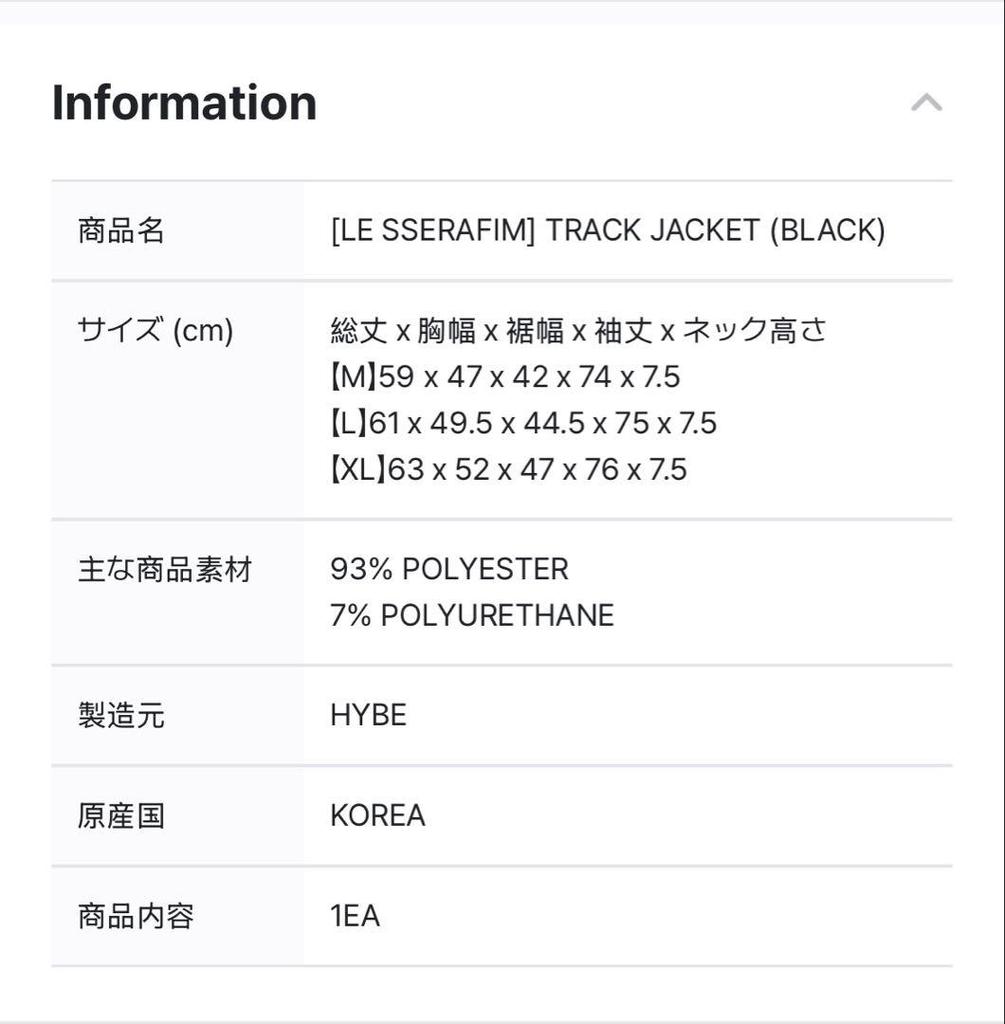The width and height of the screenshot is (1005, 1024).
Task: Click the HYBE manufacturer value
Action: [x=368, y=716]
